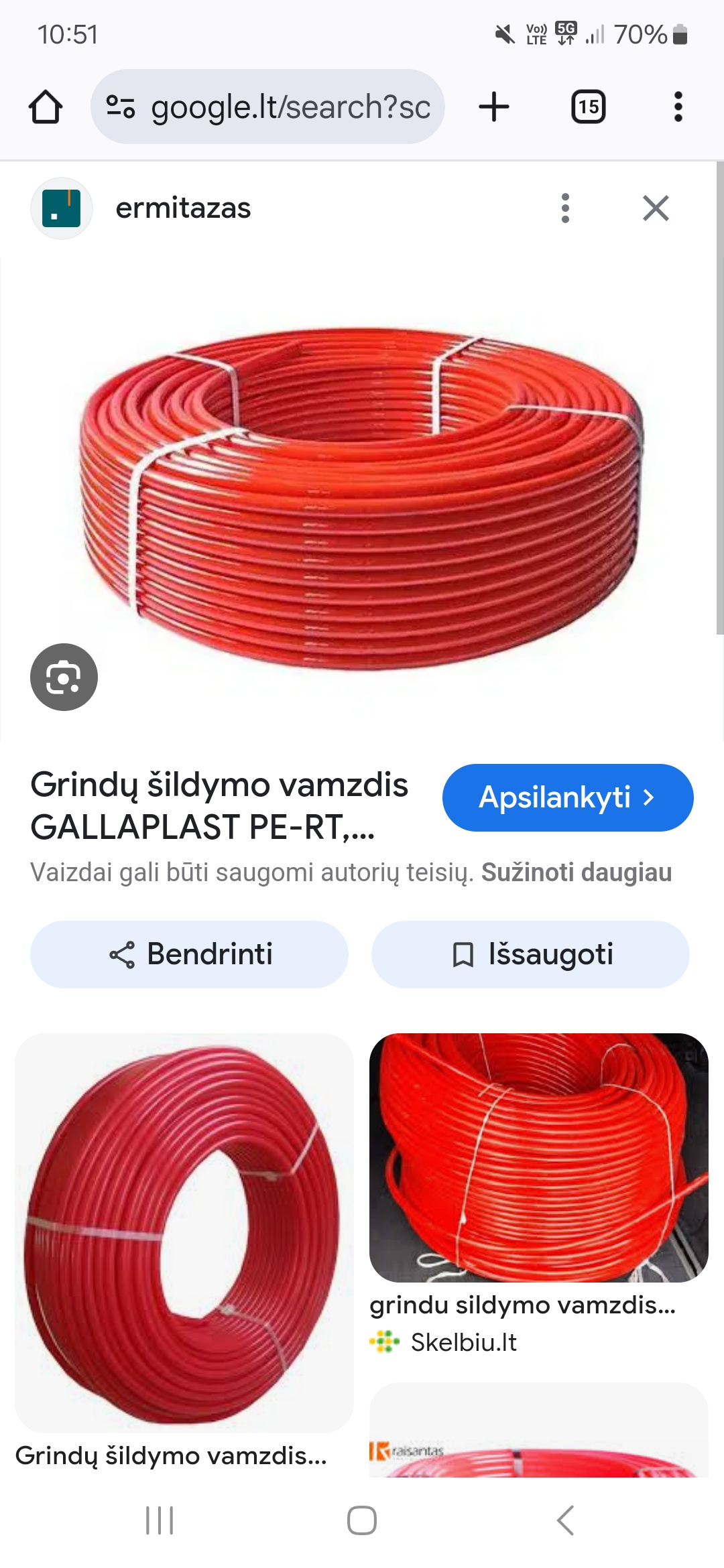Open the Sužinoti daugiau link

pyautogui.click(x=577, y=872)
